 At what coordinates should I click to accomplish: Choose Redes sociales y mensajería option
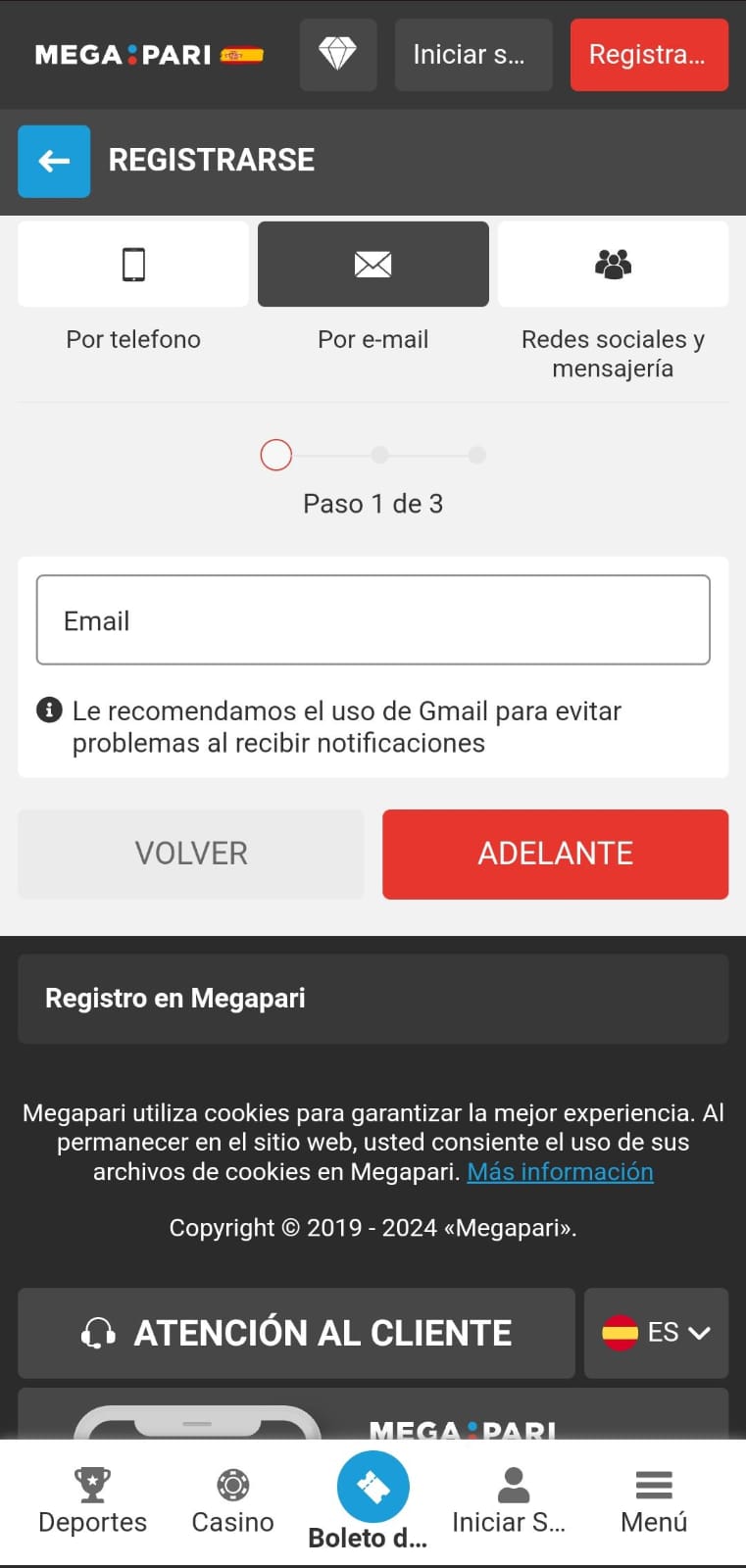[x=613, y=265]
